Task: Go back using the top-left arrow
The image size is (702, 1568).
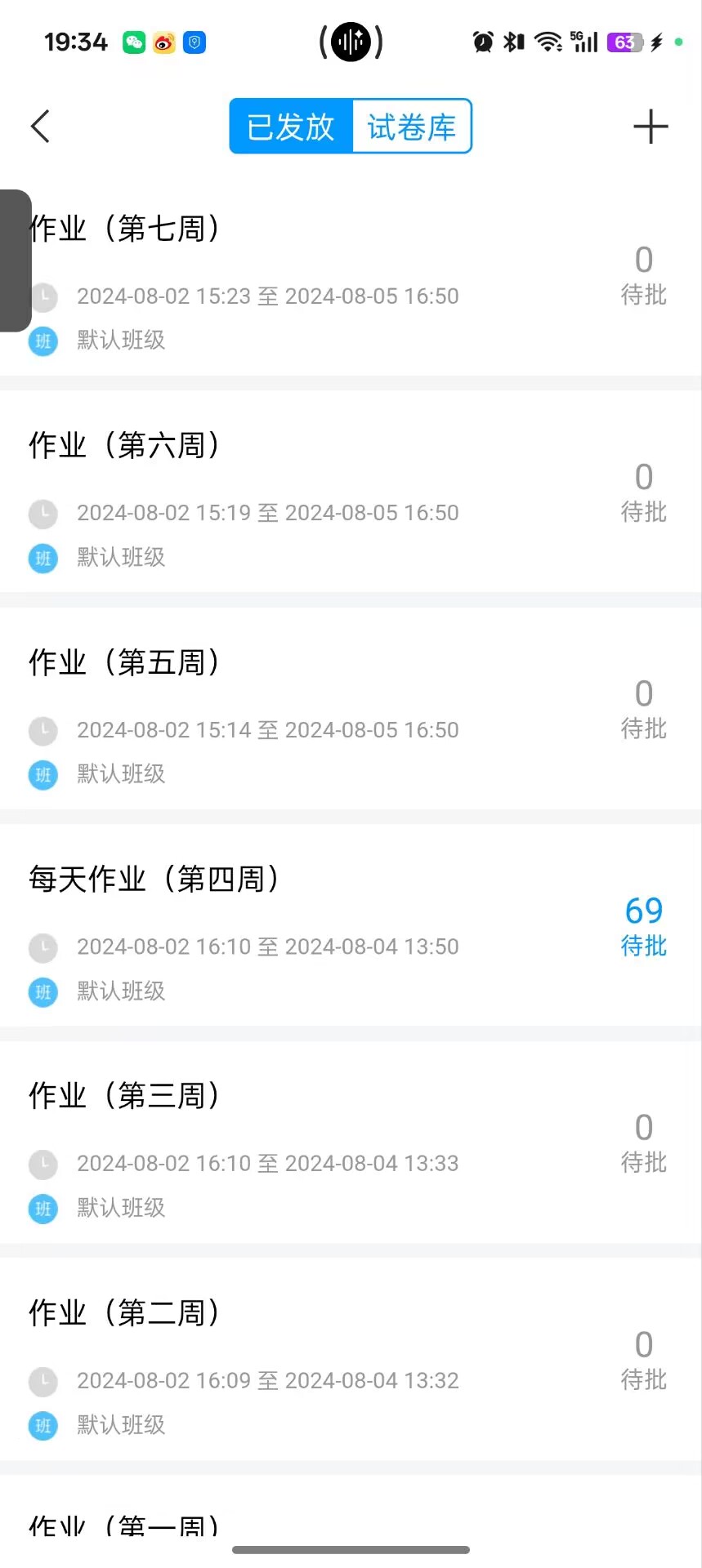Action: pyautogui.click(x=41, y=127)
